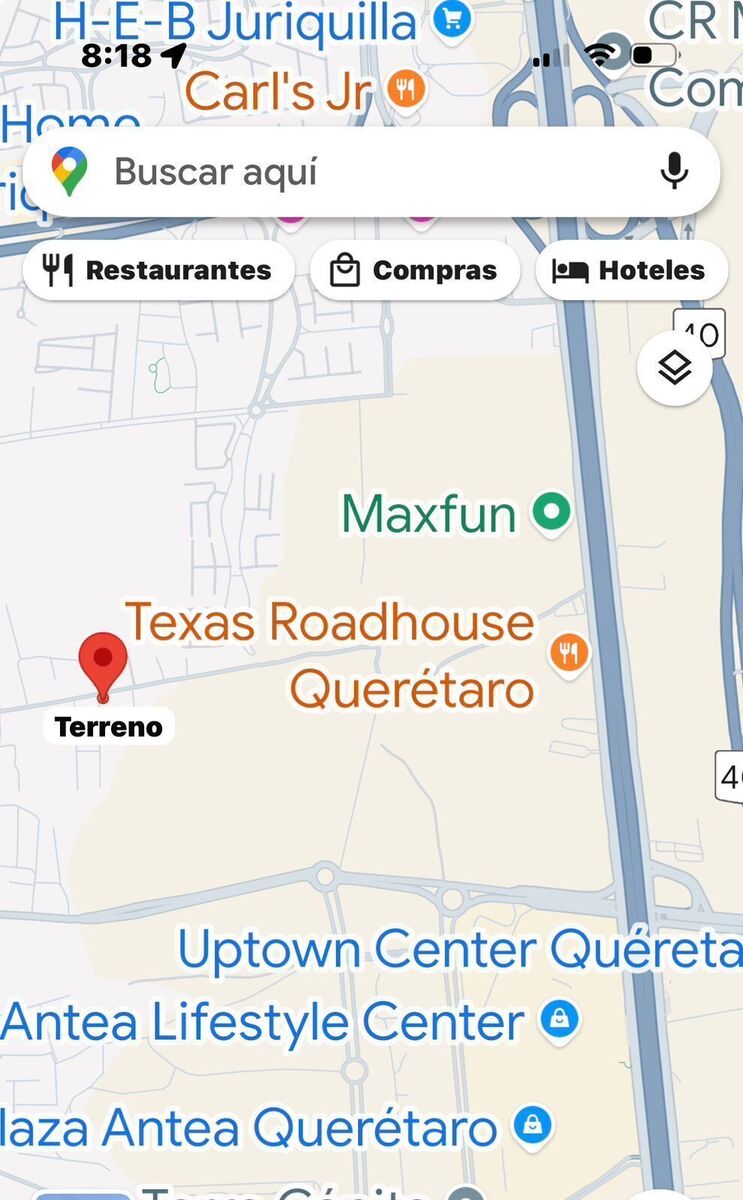Screen dimensions: 743x1200
Task: Tap the Uptown Center Quéretaro label
Action: [452, 947]
